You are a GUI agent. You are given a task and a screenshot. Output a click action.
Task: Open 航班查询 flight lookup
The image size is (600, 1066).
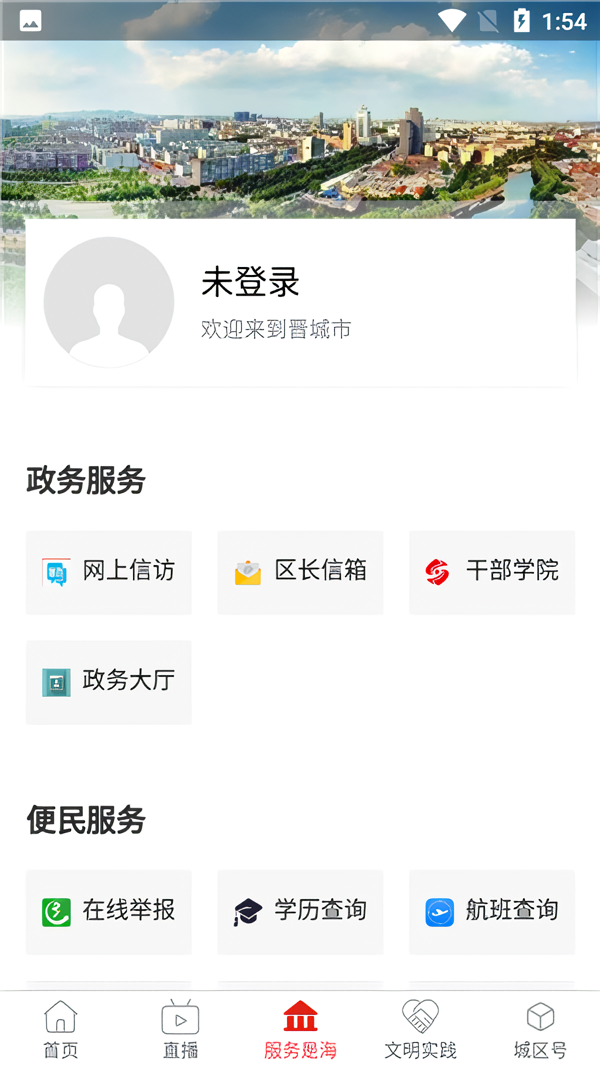(x=492, y=911)
